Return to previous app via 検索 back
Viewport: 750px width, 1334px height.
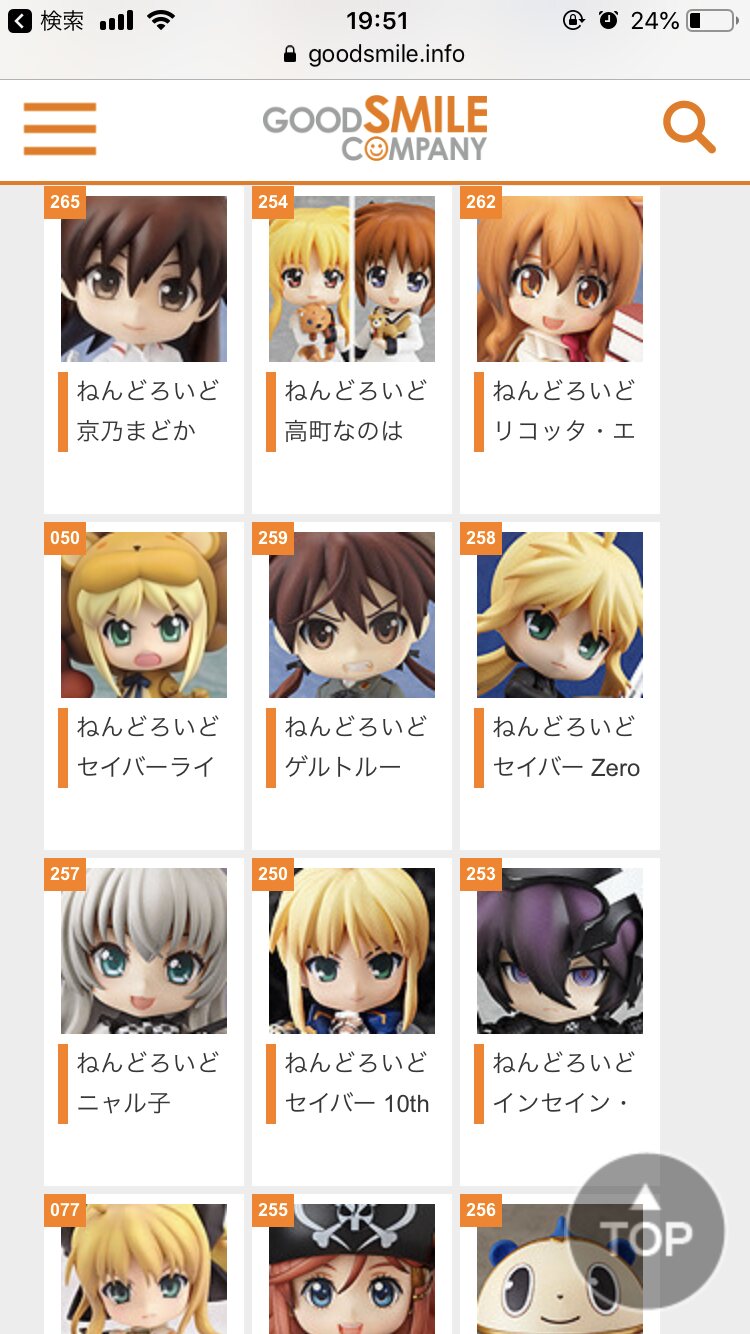47,21
